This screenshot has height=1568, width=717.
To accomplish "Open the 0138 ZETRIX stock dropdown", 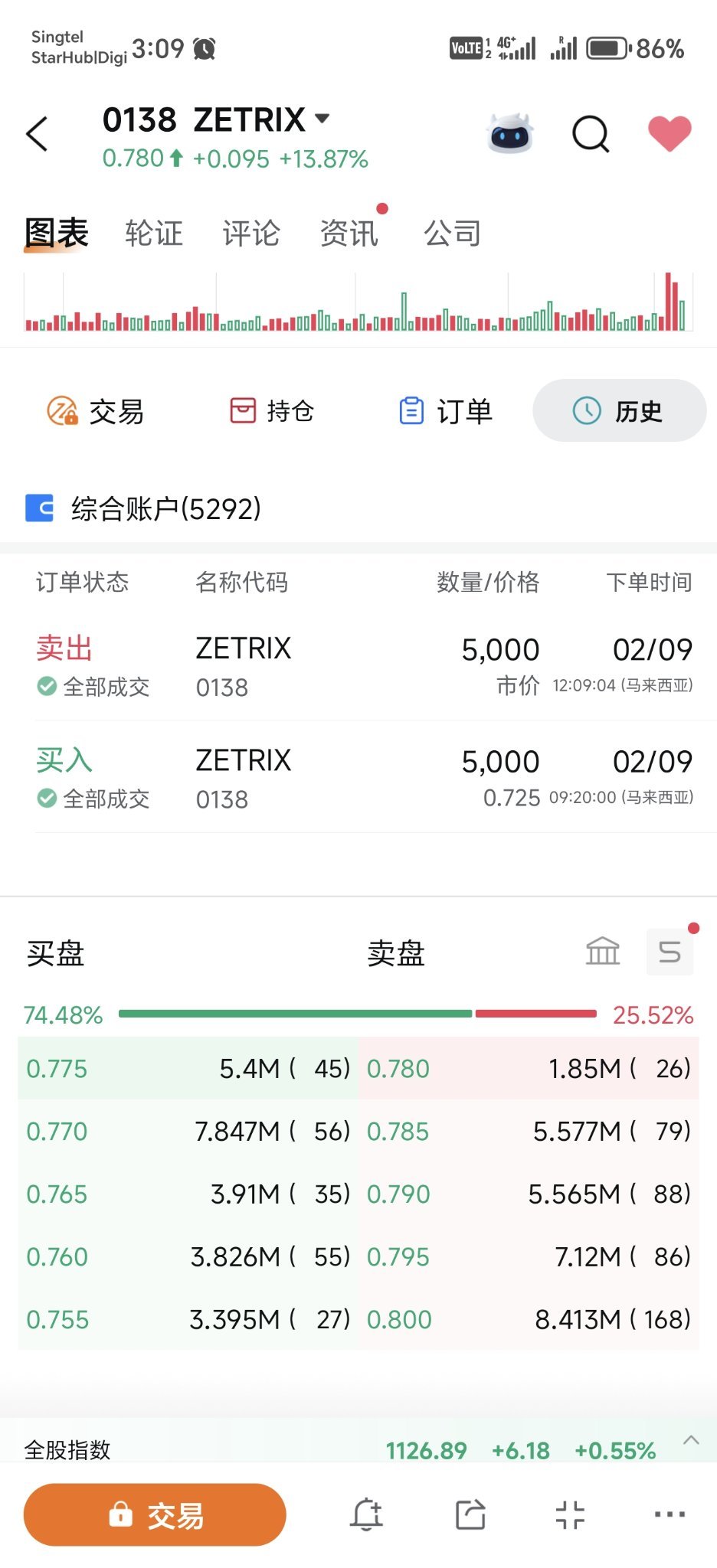I will click(x=216, y=119).
